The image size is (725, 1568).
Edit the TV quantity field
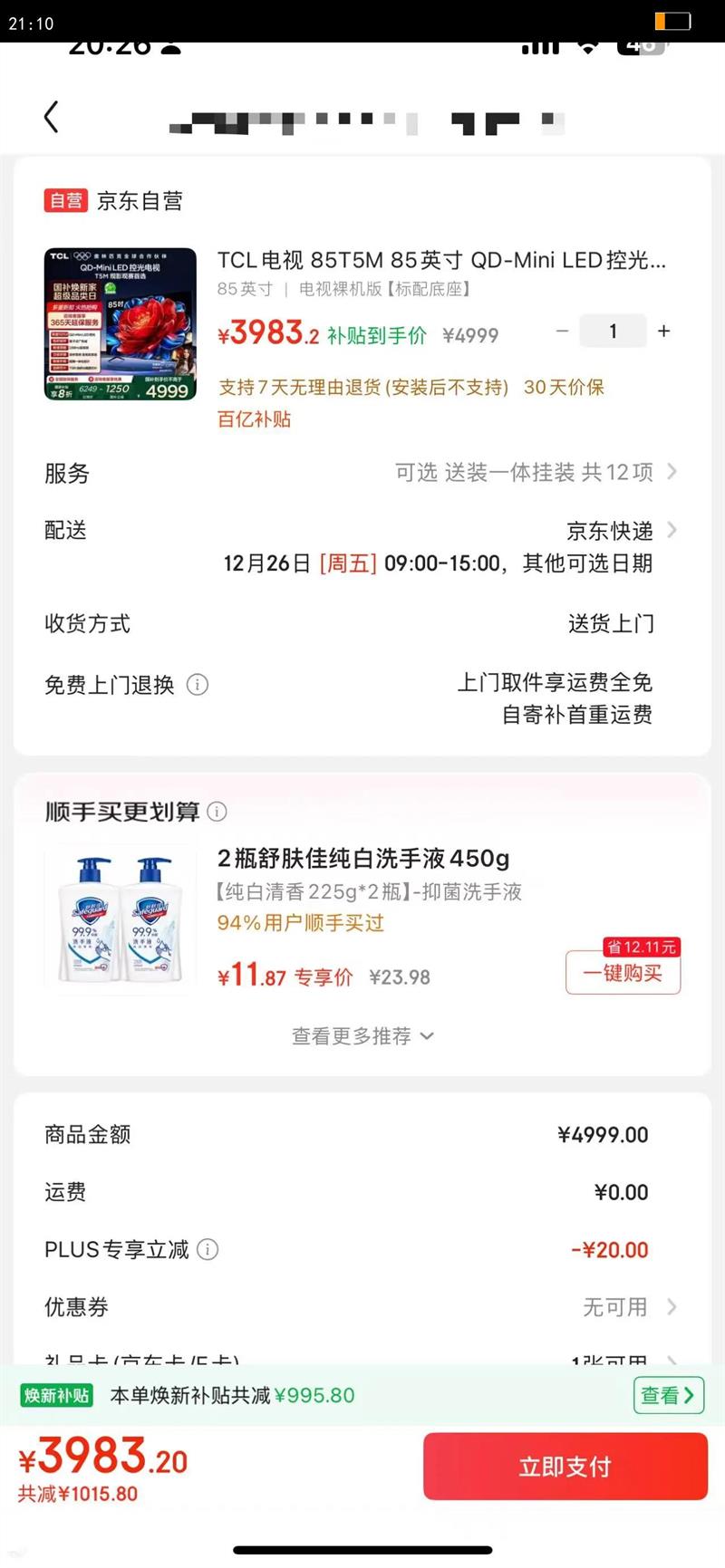(614, 332)
